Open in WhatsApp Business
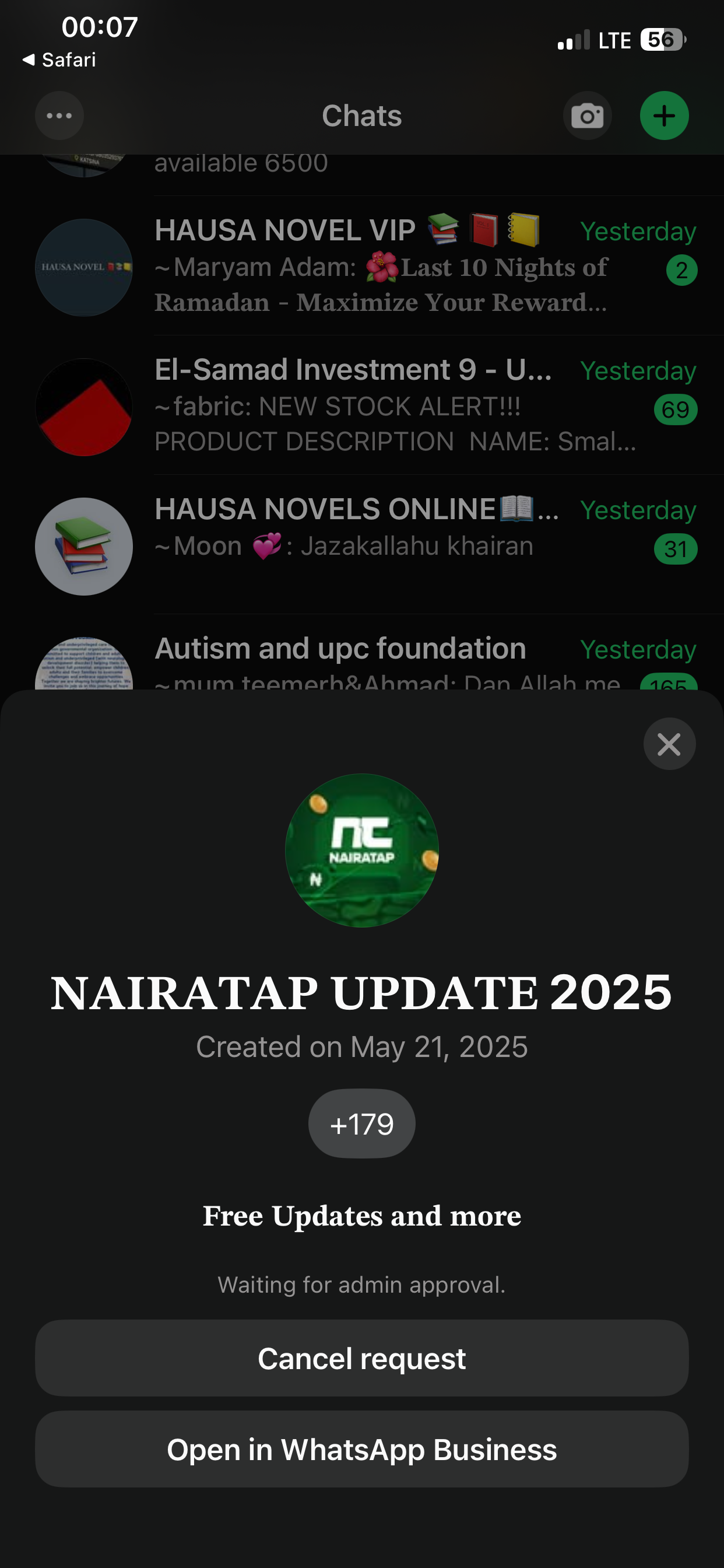Screen dimensions: 724x1568 (x=361, y=1450)
